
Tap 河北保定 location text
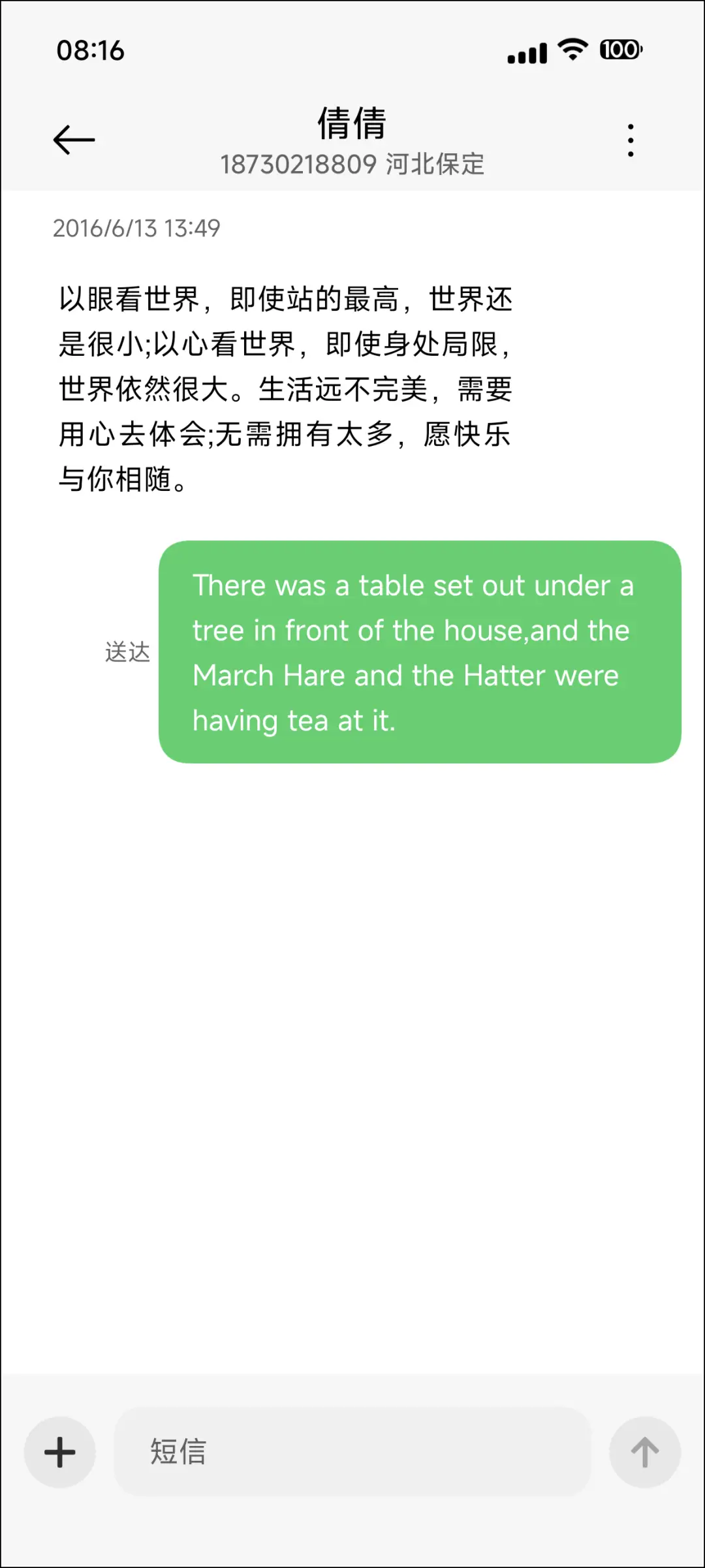click(x=433, y=165)
